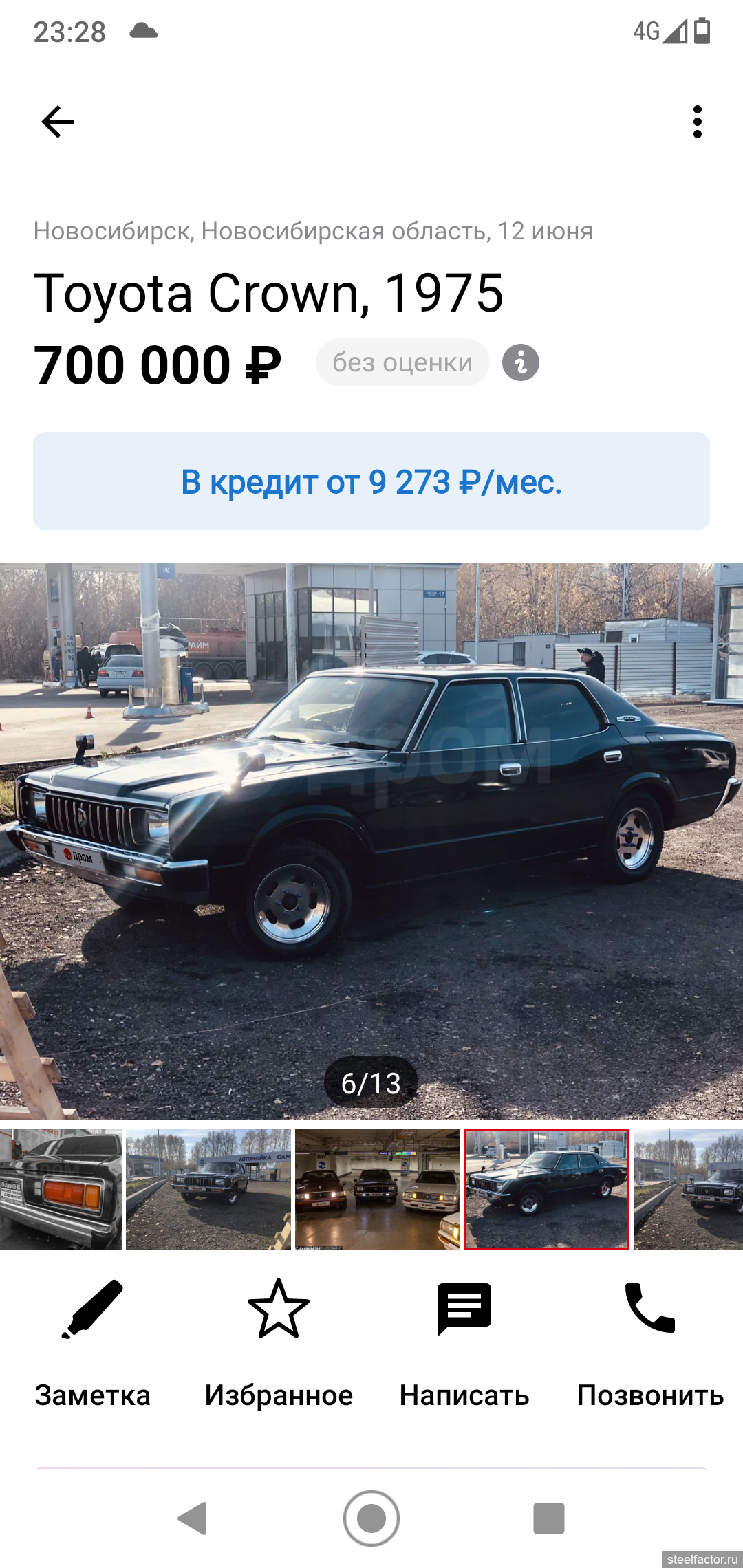Open recent apps via system square button
The width and height of the screenshot is (743, 1568).
pyautogui.click(x=549, y=1518)
